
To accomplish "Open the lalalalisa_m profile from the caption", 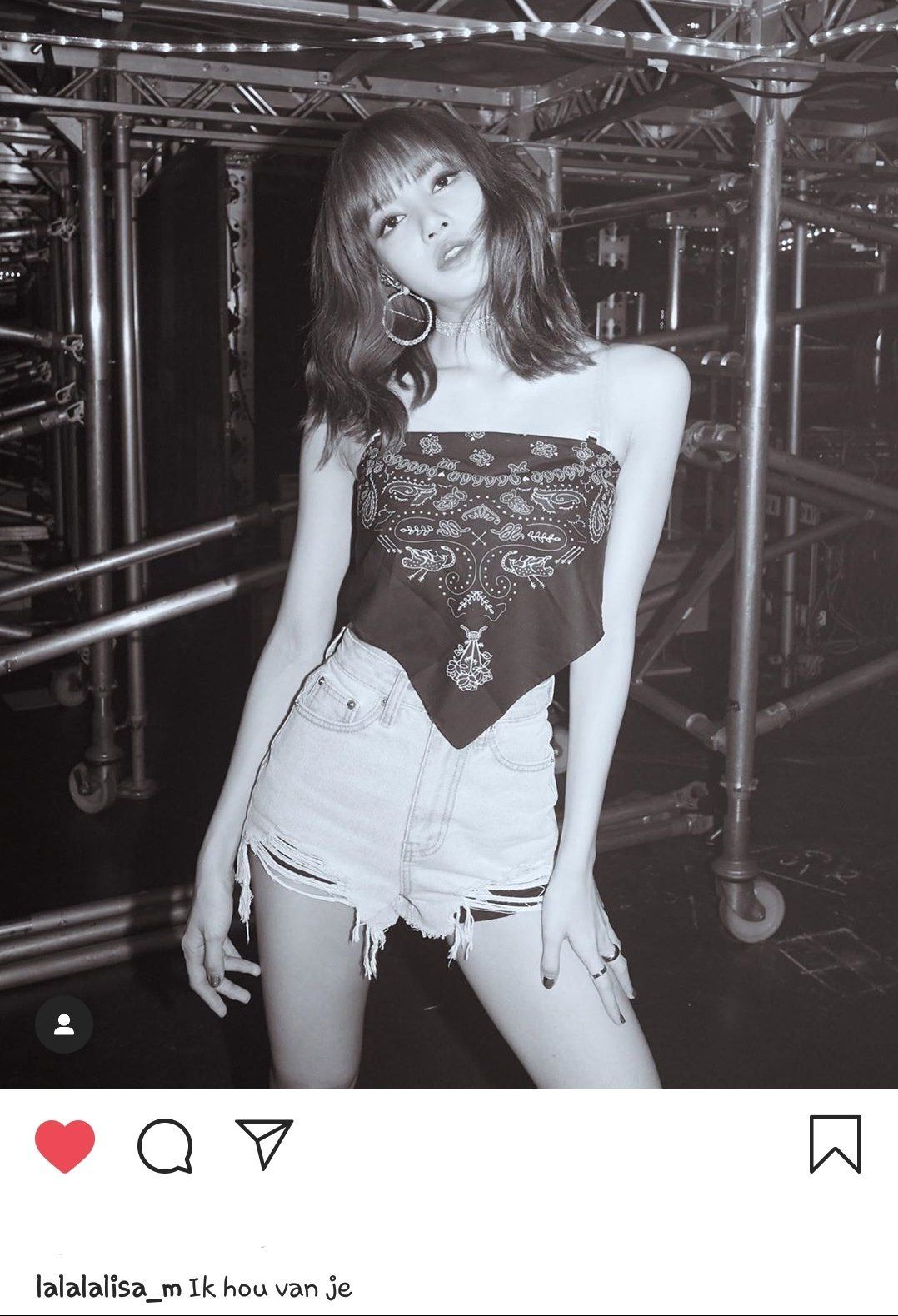I will tap(108, 1288).
